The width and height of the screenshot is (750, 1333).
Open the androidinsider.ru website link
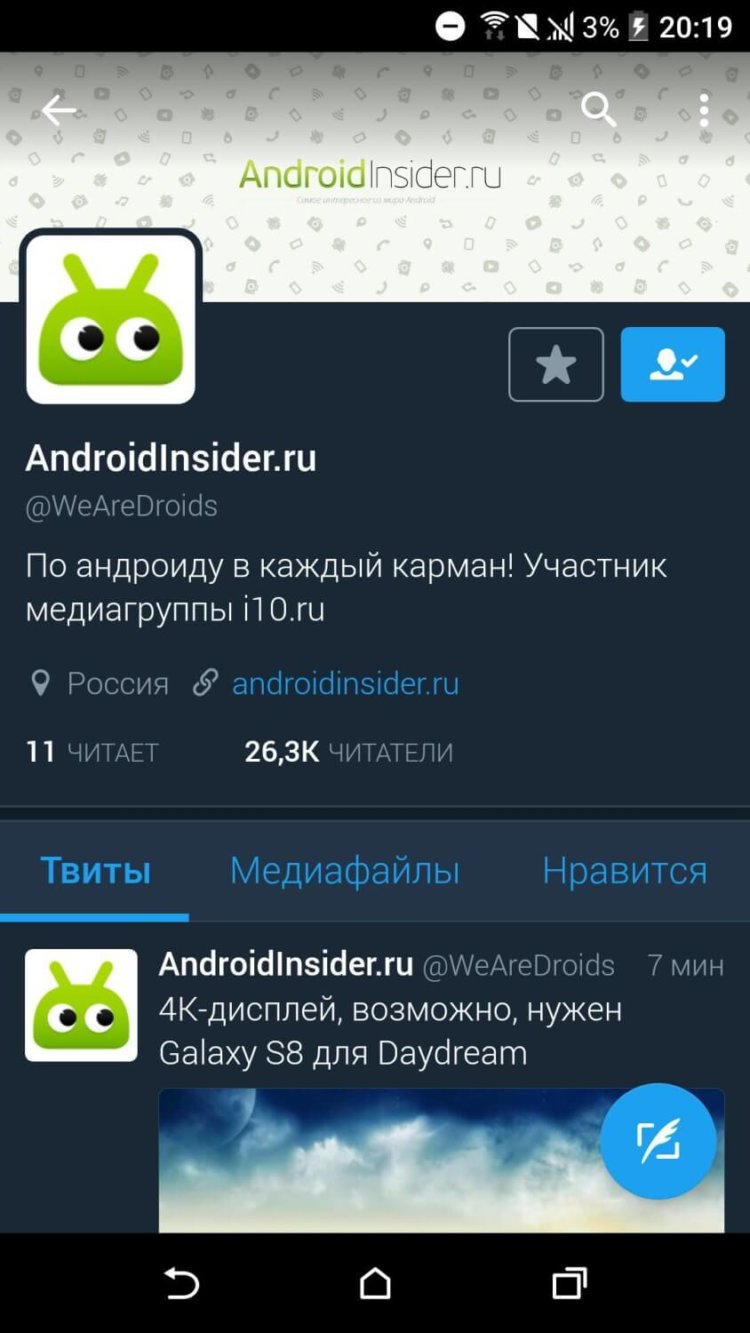tap(345, 683)
